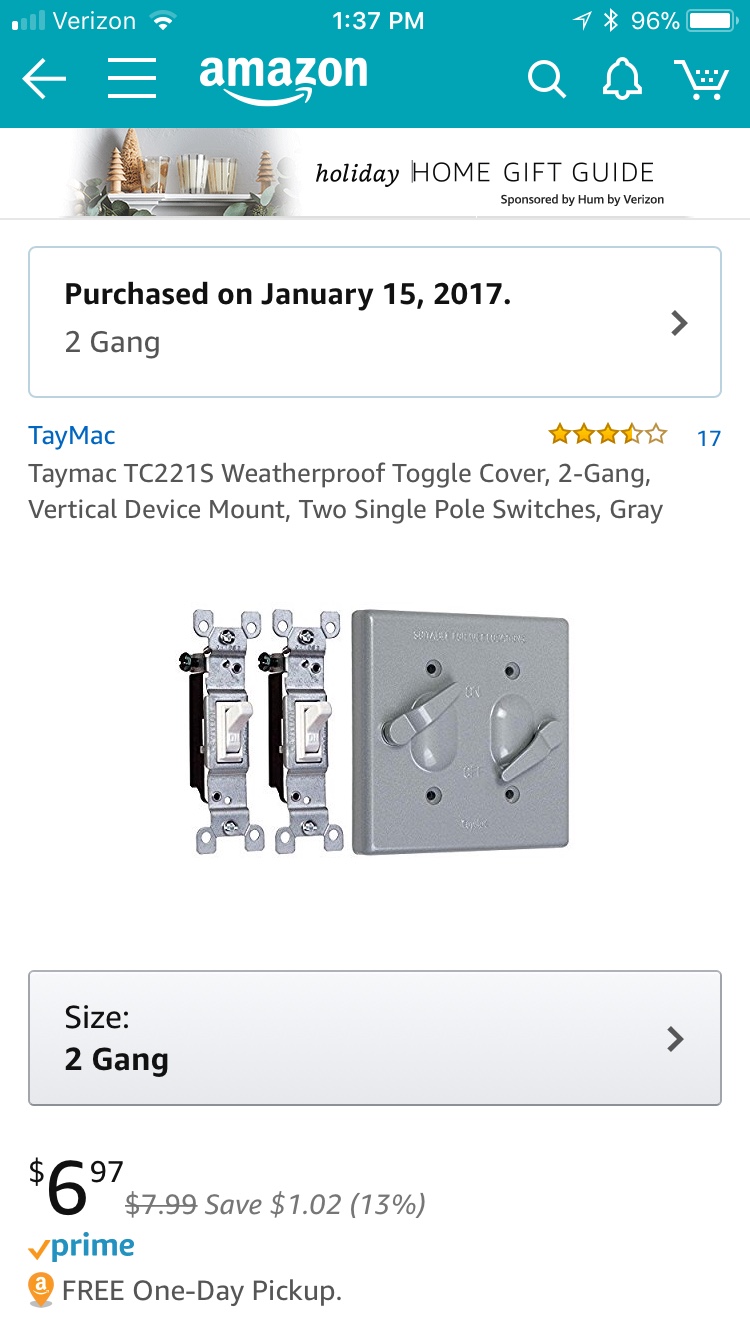Image resolution: width=750 pixels, height=1334 pixels.
Task: Open the hamburger menu
Action: click(x=132, y=78)
